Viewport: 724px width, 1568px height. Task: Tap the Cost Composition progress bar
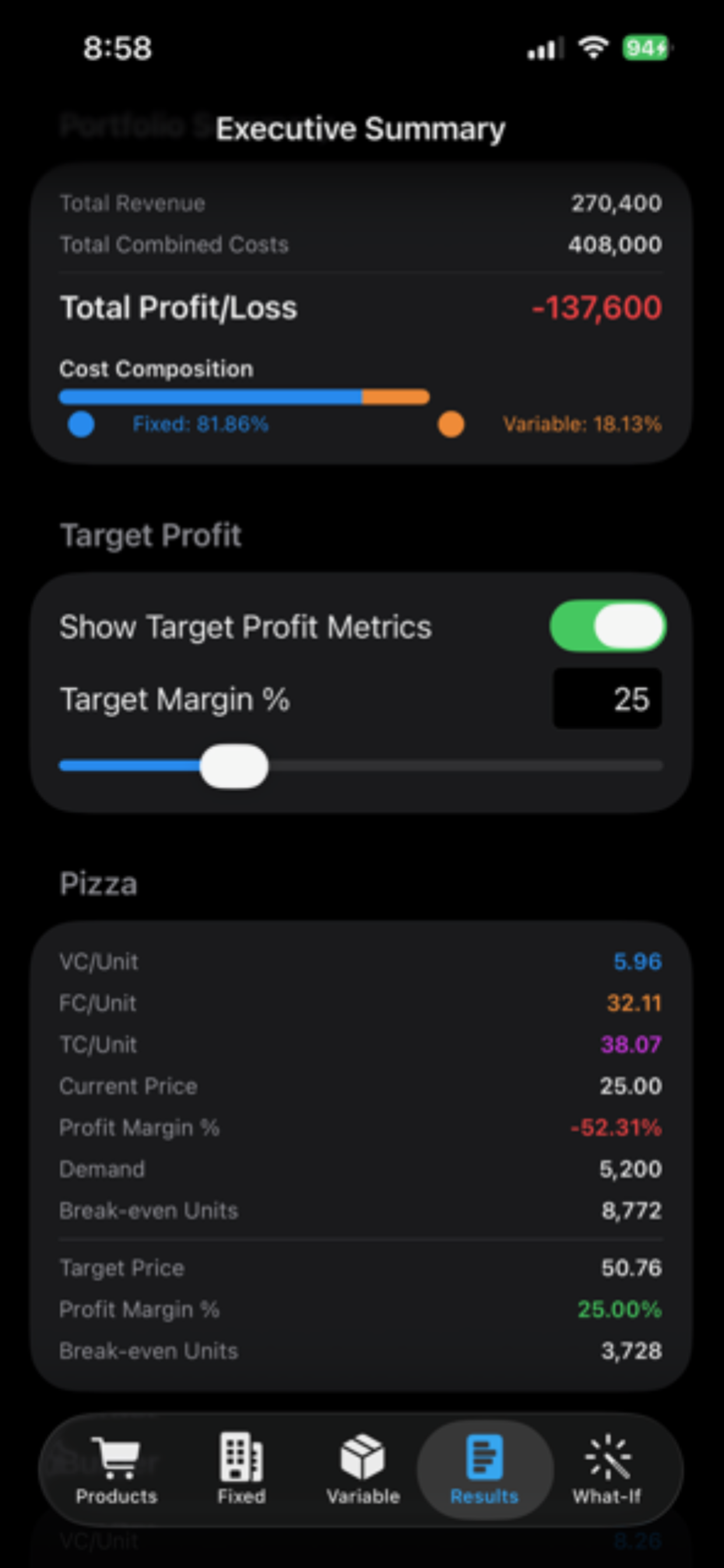tap(243, 395)
